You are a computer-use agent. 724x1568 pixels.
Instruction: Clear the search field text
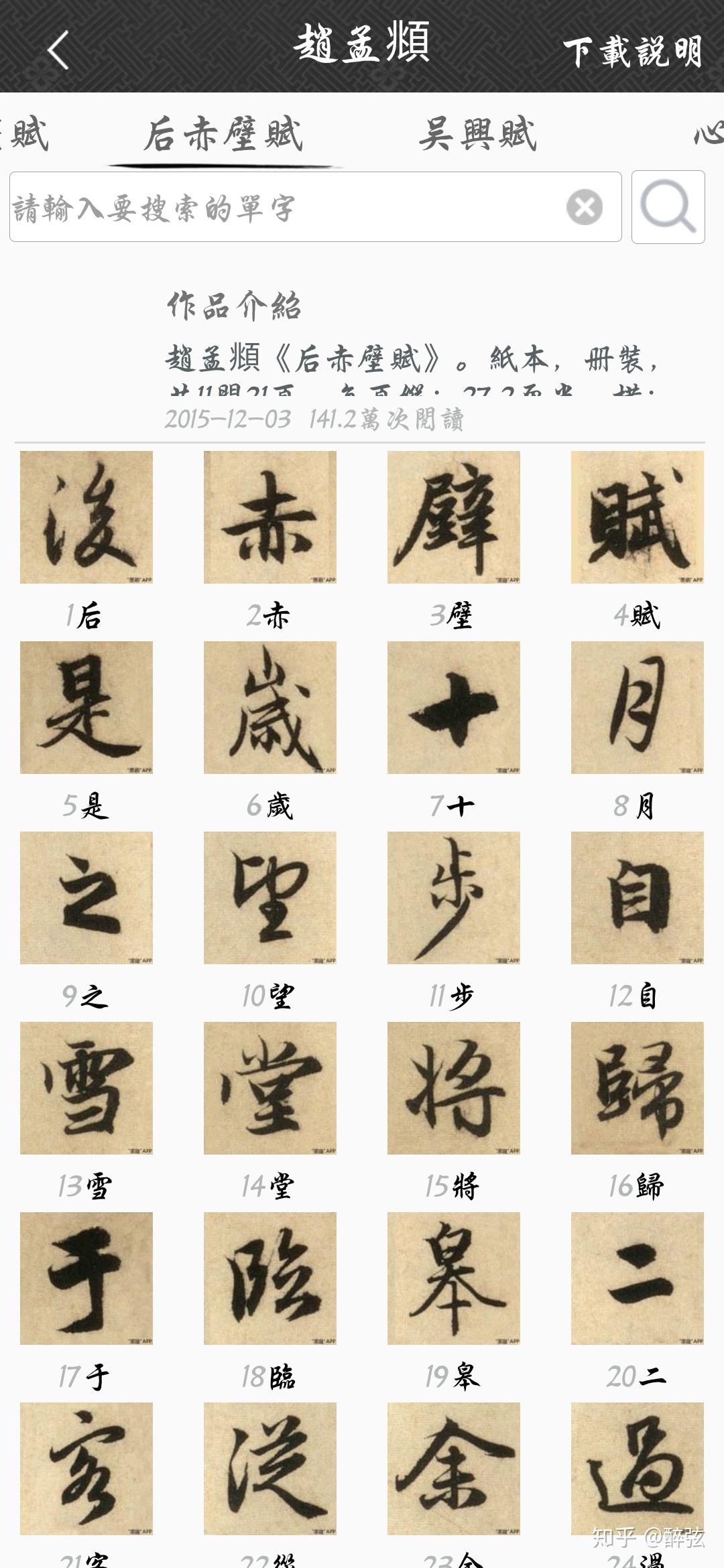click(x=585, y=207)
